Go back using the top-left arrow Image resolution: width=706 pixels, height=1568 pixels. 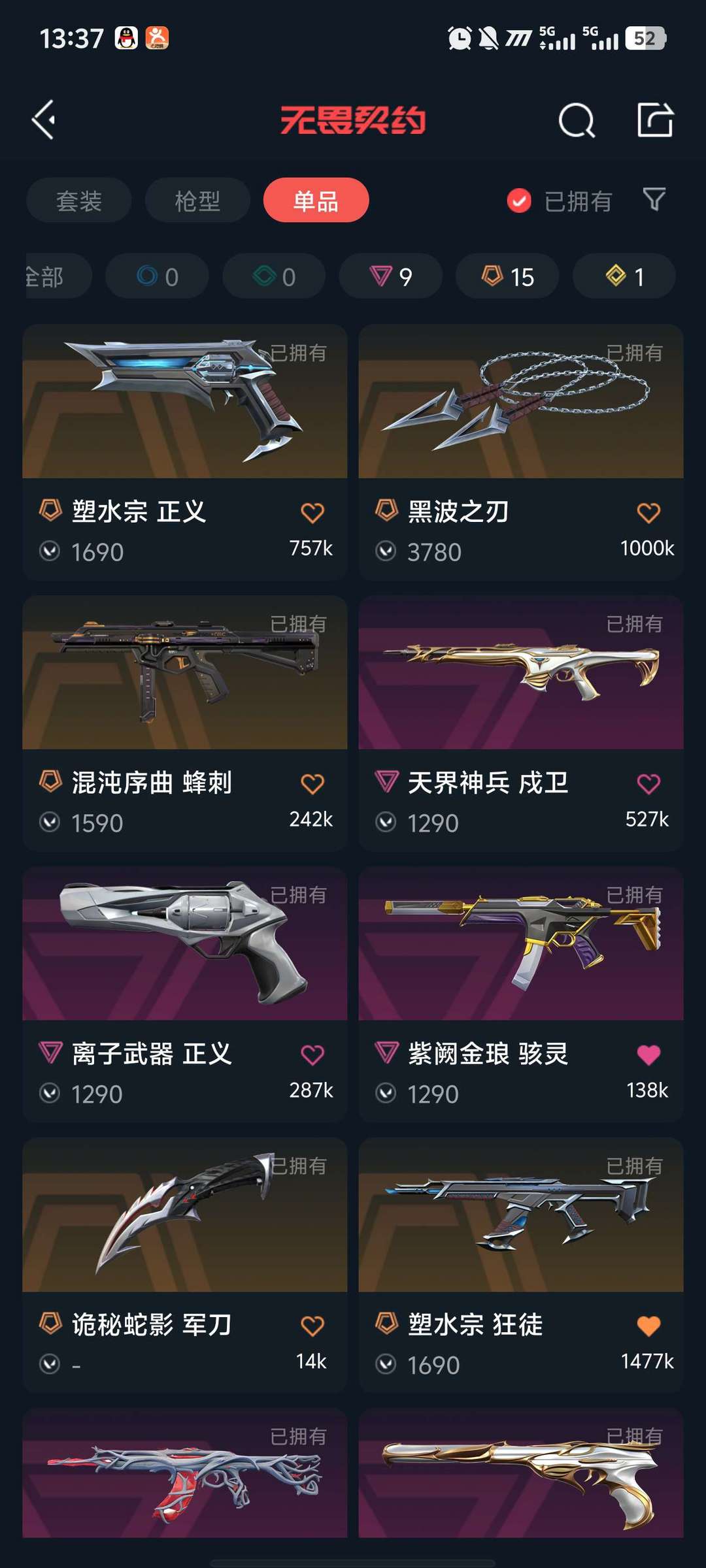[x=43, y=120]
